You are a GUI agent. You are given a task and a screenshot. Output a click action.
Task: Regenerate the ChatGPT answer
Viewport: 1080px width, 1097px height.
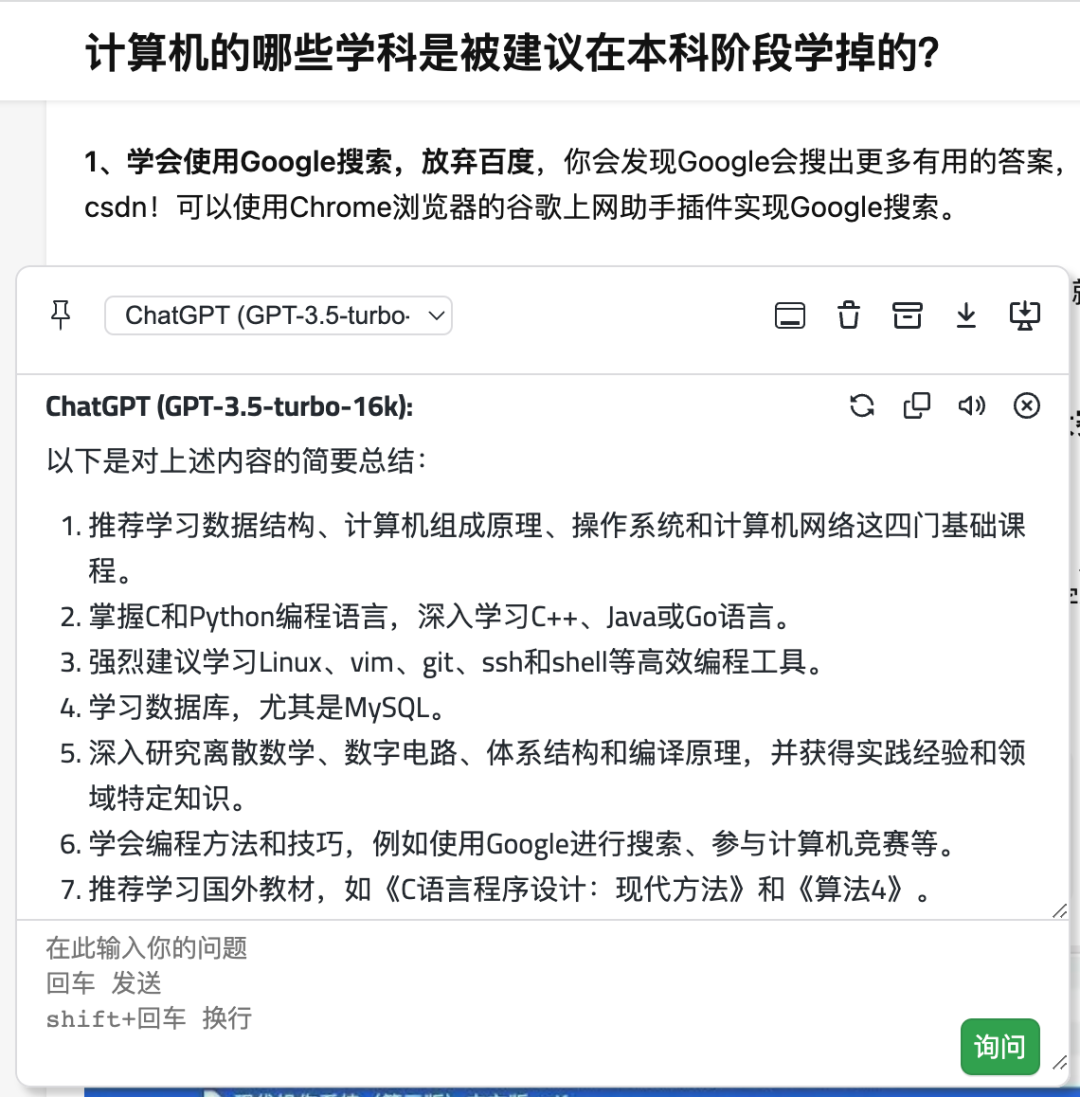click(x=861, y=405)
